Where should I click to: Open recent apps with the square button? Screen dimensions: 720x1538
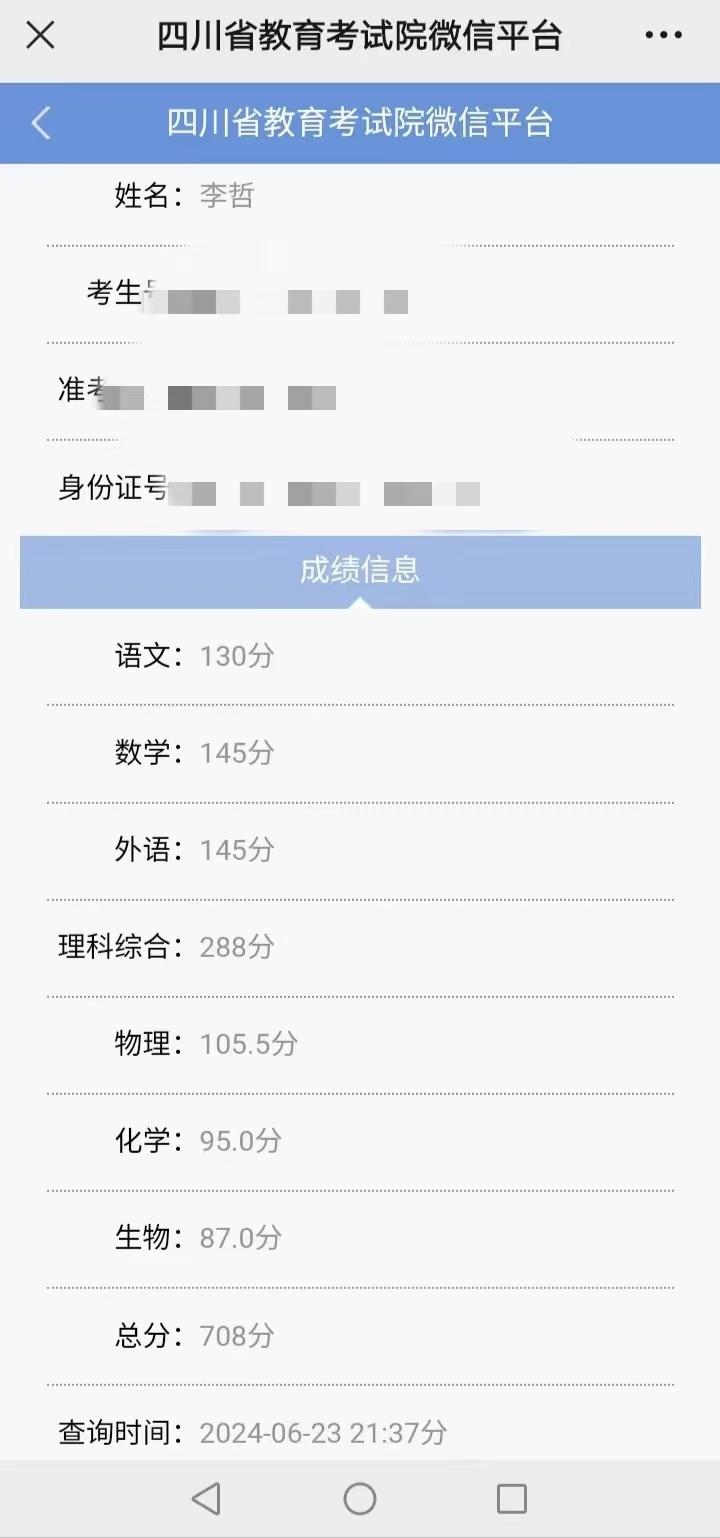pyautogui.click(x=512, y=1498)
